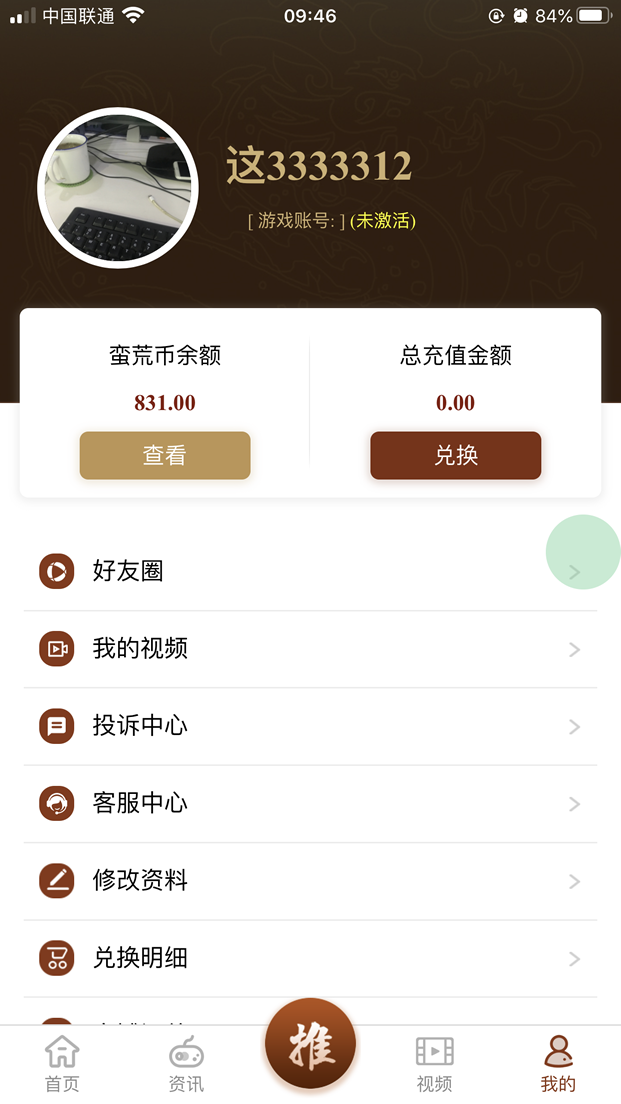The width and height of the screenshot is (621, 1104).
Task: Select the 我的 tab
Action: pyautogui.click(x=558, y=1064)
